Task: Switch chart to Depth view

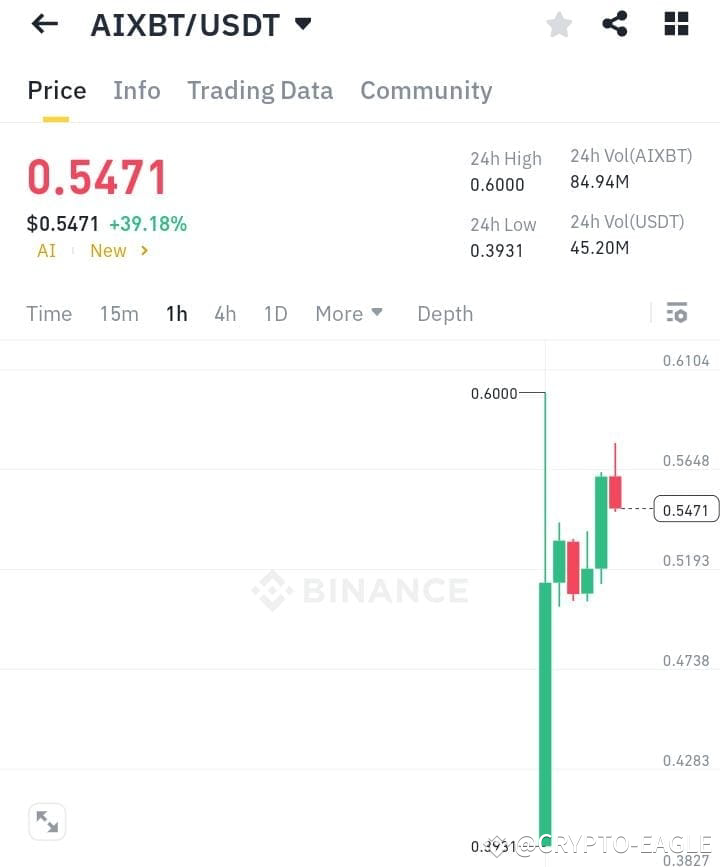Action: point(445,313)
